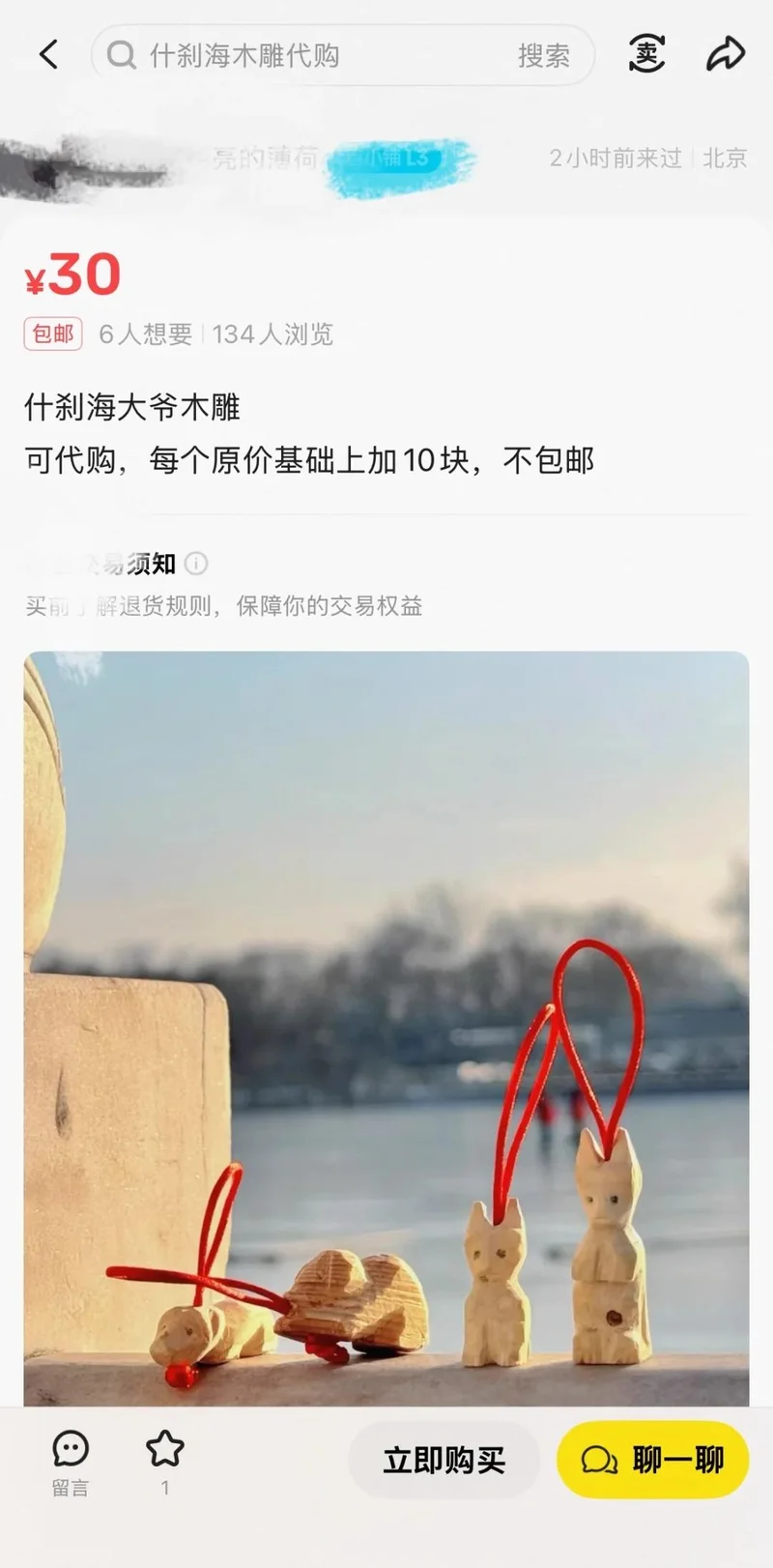Open the 卖 sell icon
773x1568 pixels.
click(x=646, y=54)
